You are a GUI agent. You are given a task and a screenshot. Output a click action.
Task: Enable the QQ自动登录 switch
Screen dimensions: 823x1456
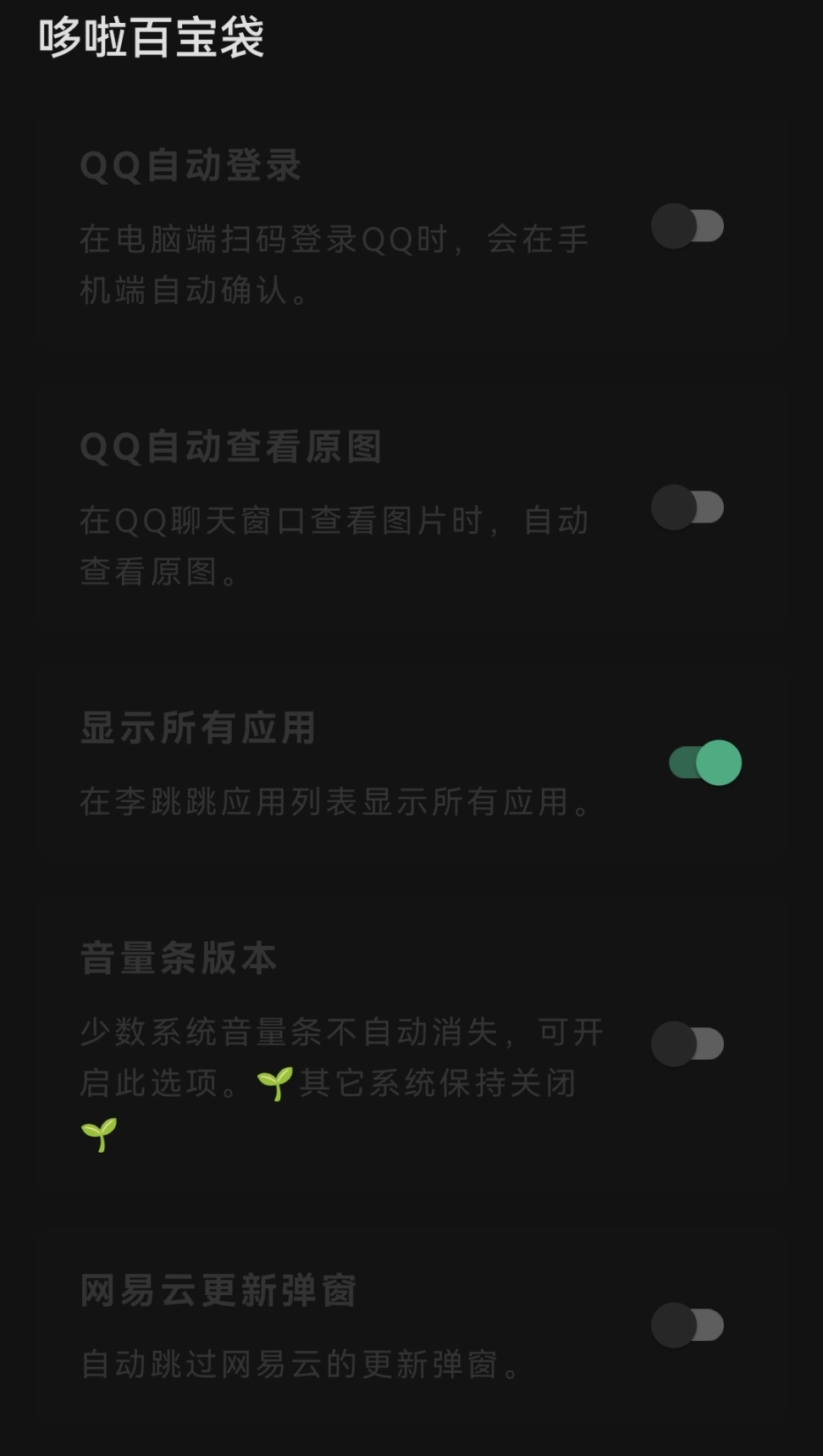(688, 226)
